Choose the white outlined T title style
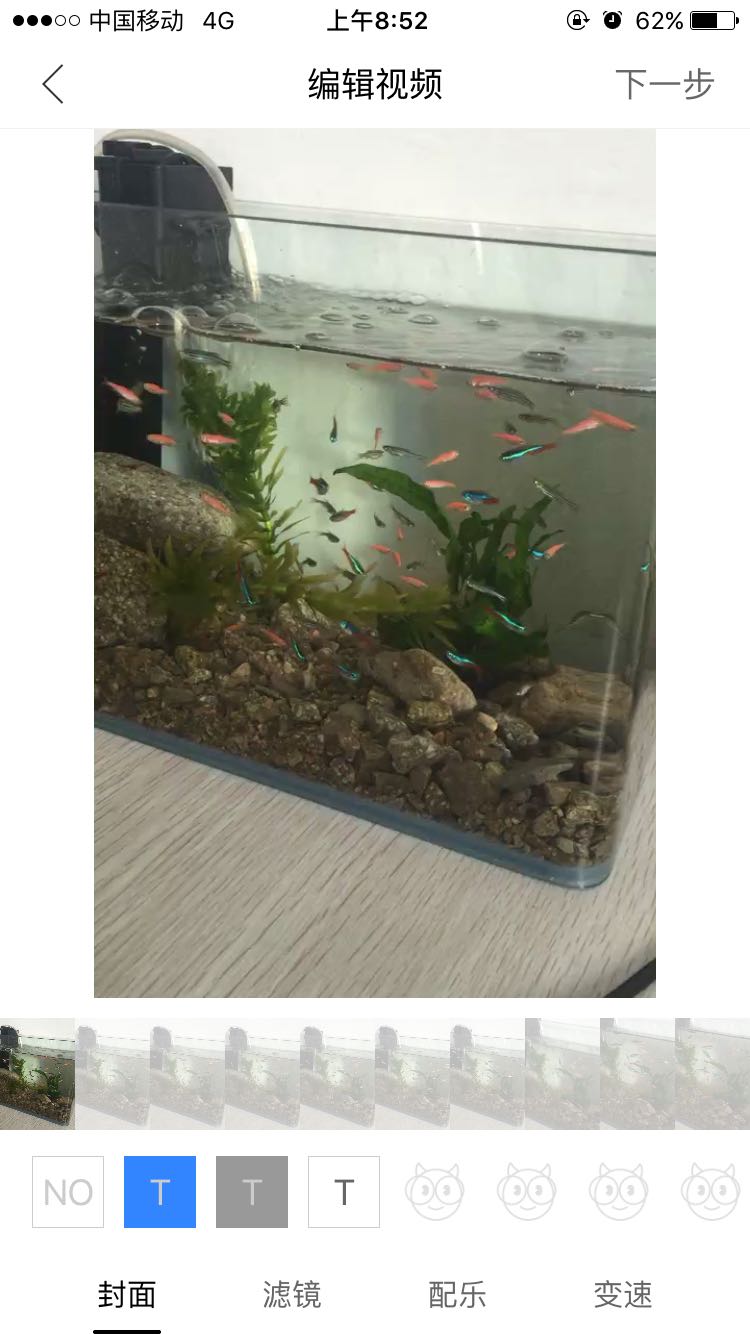This screenshot has height=1334, width=750. click(344, 1192)
